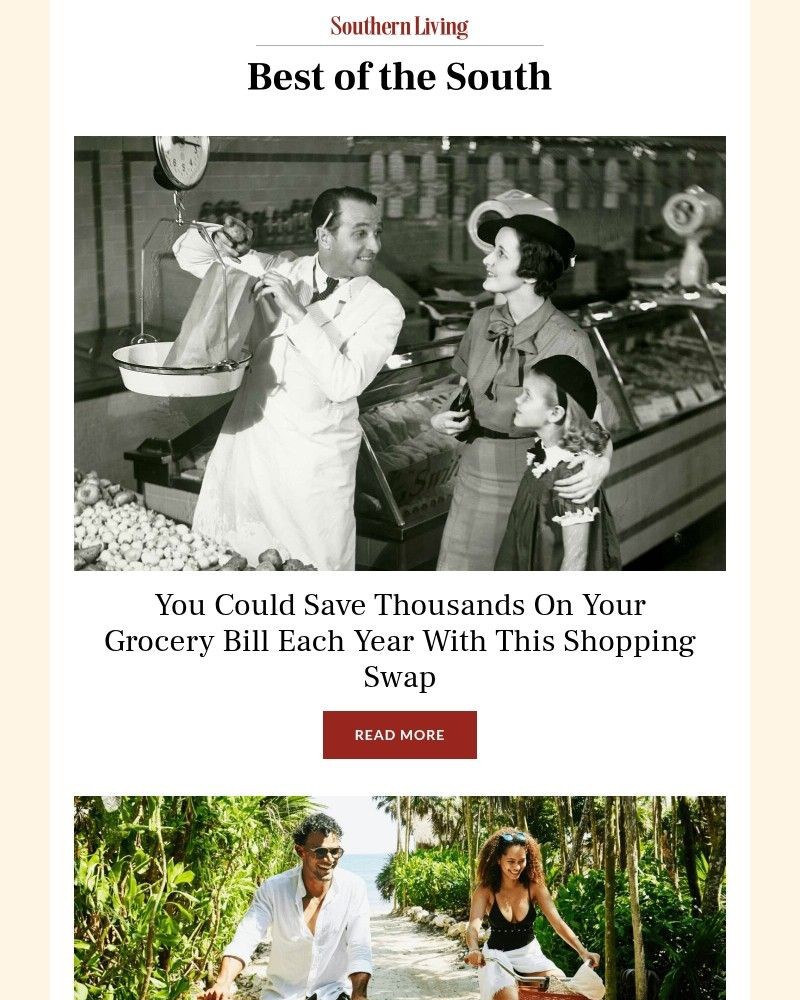The width and height of the screenshot is (800, 1000).
Task: Open the couple biking photo article
Action: tap(399, 897)
